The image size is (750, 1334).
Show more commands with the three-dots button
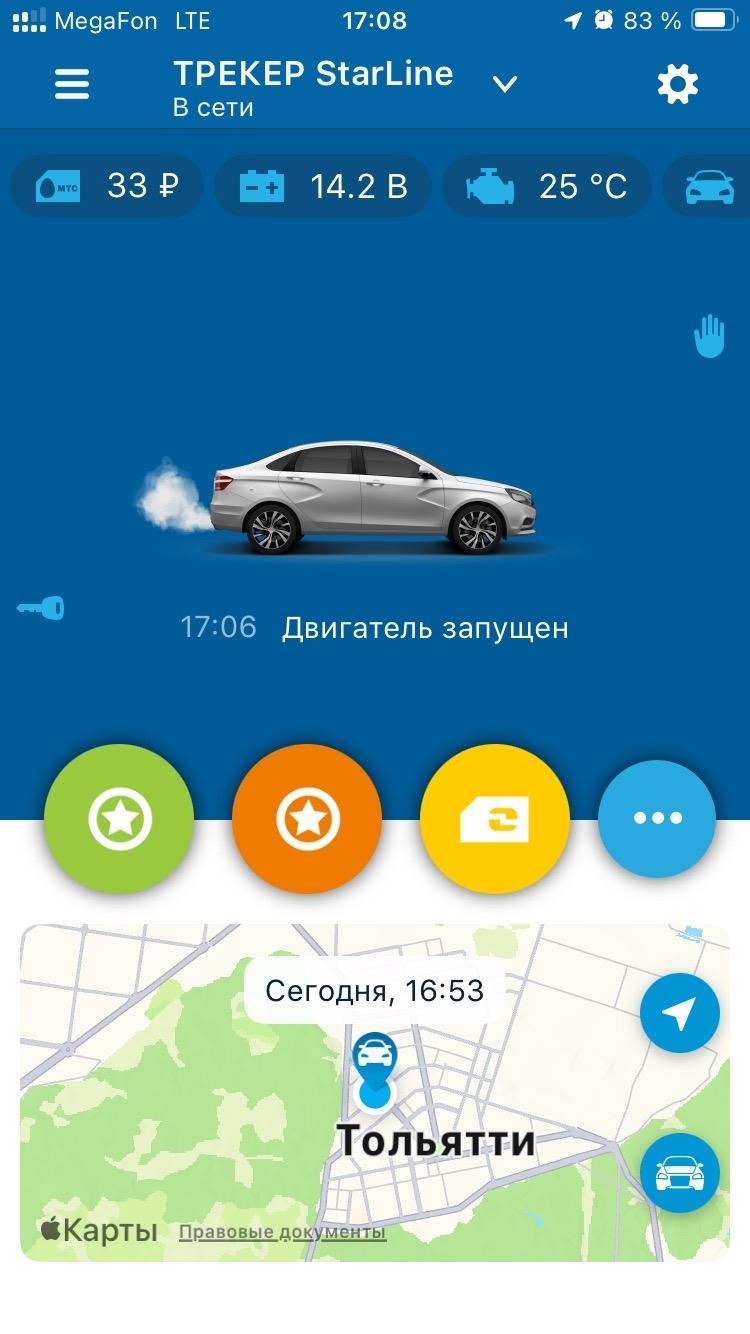point(657,818)
